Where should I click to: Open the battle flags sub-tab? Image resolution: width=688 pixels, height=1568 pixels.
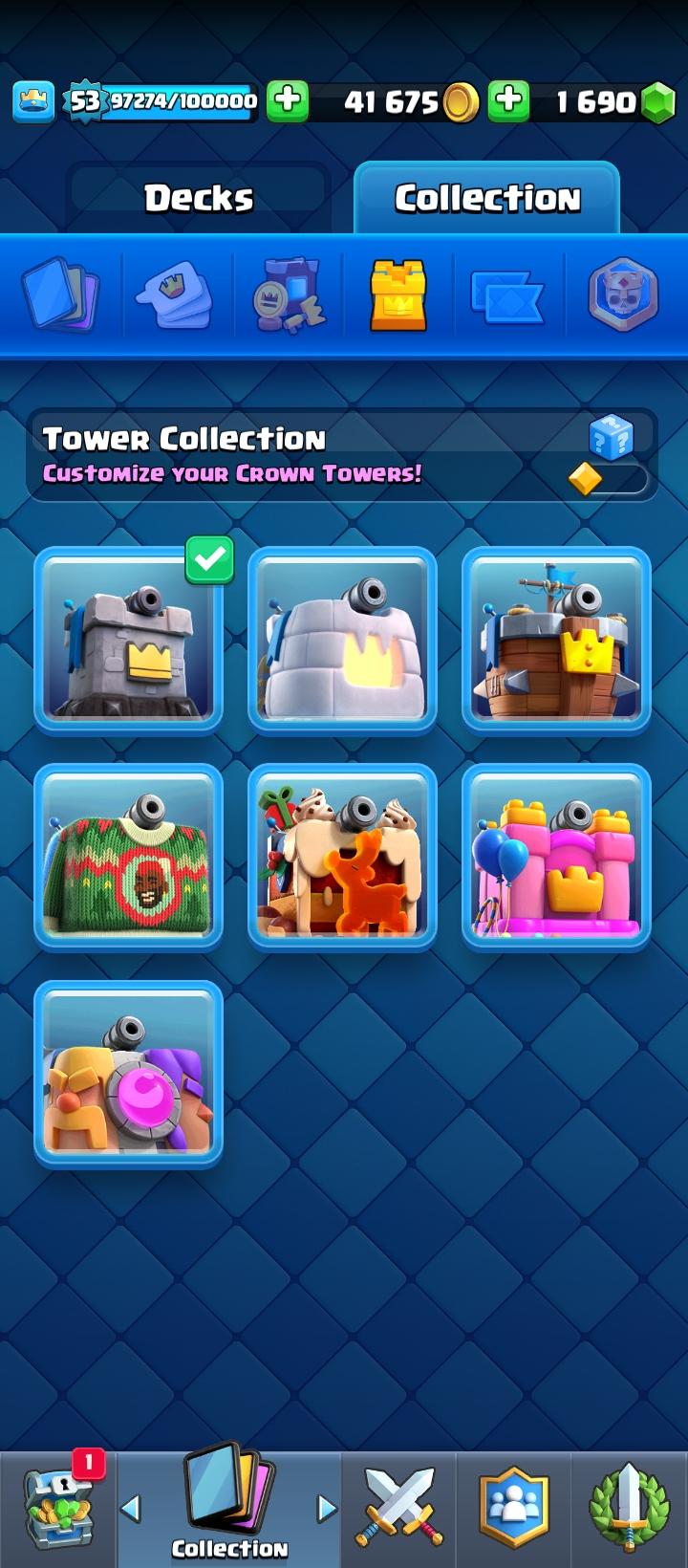(507, 294)
